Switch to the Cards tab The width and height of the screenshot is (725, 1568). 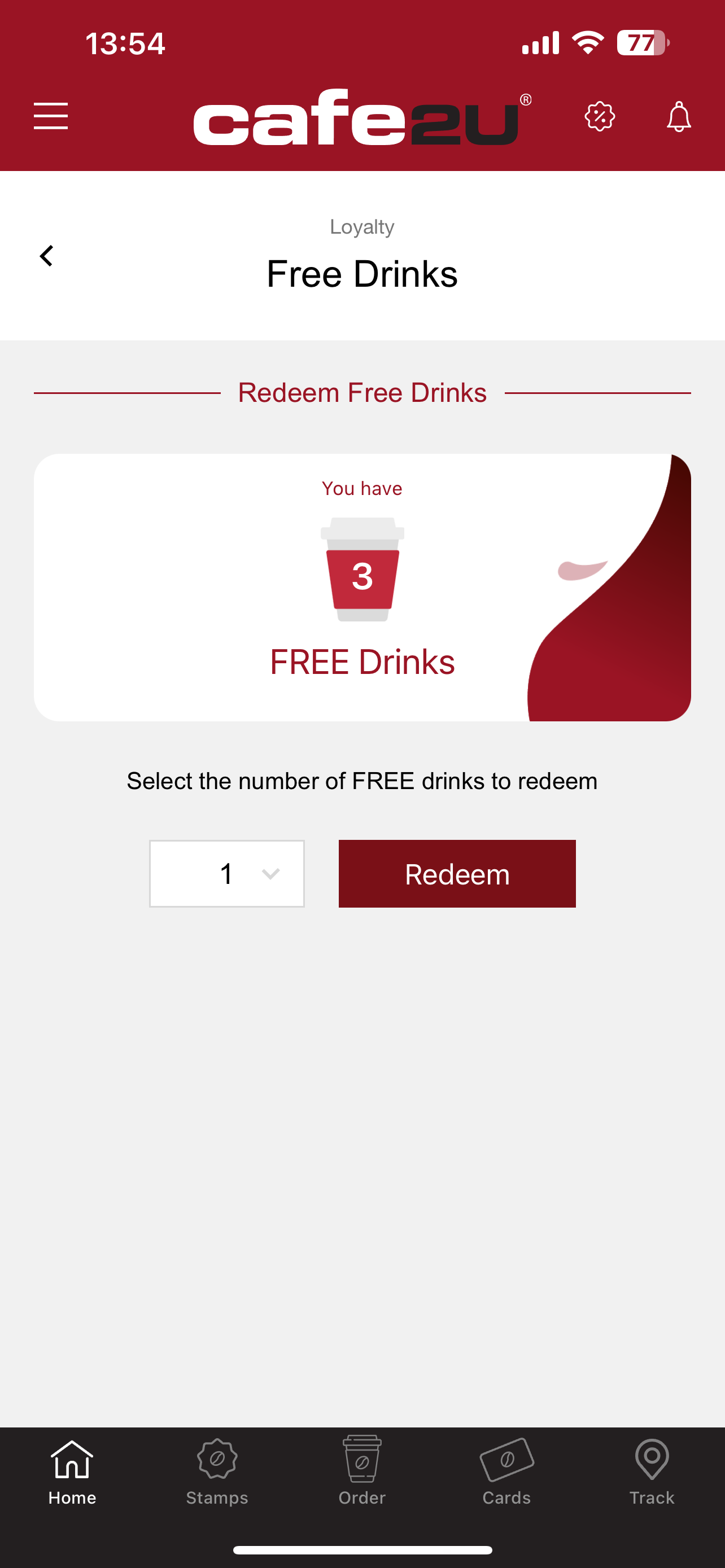click(507, 1470)
